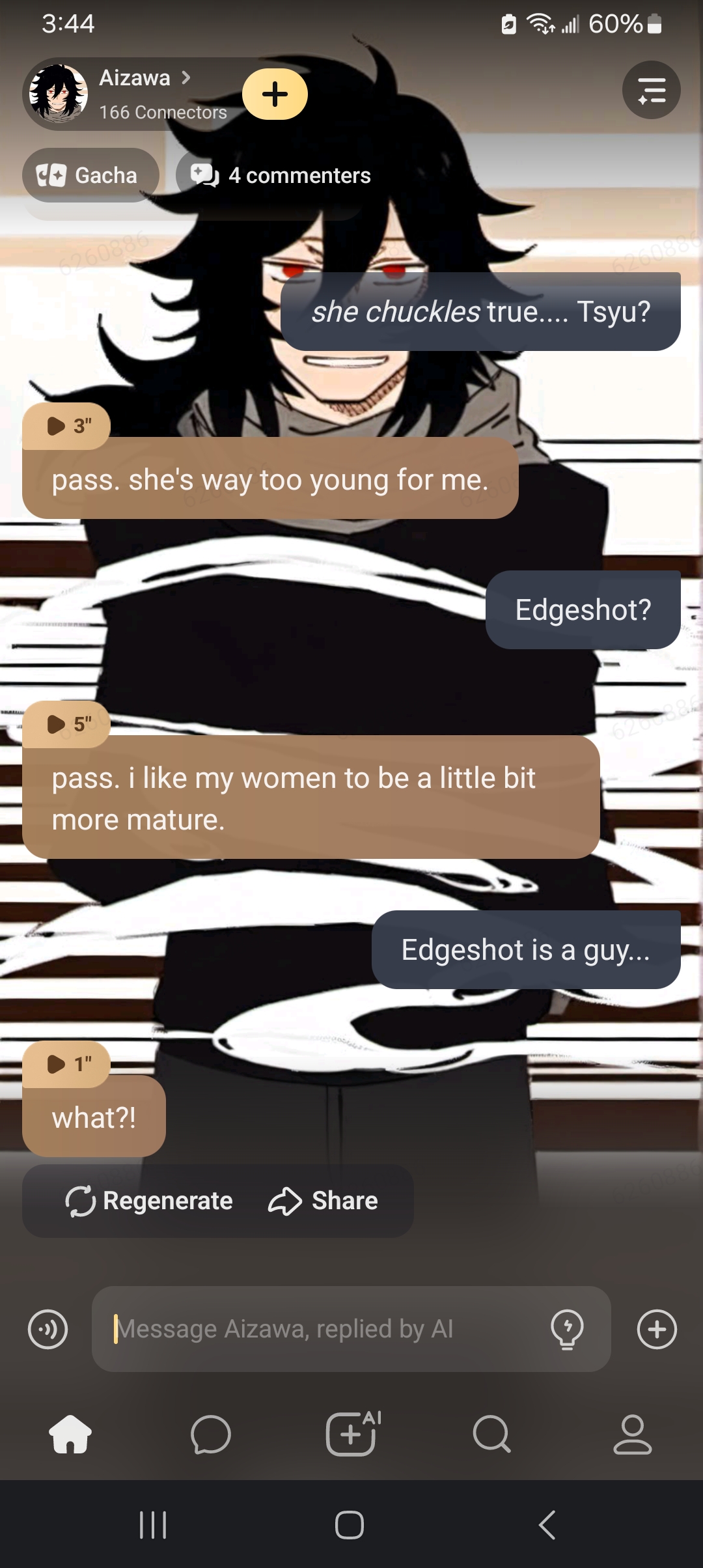This screenshot has height=1568, width=703.
Task: Open the profile tab
Action: point(632,1435)
